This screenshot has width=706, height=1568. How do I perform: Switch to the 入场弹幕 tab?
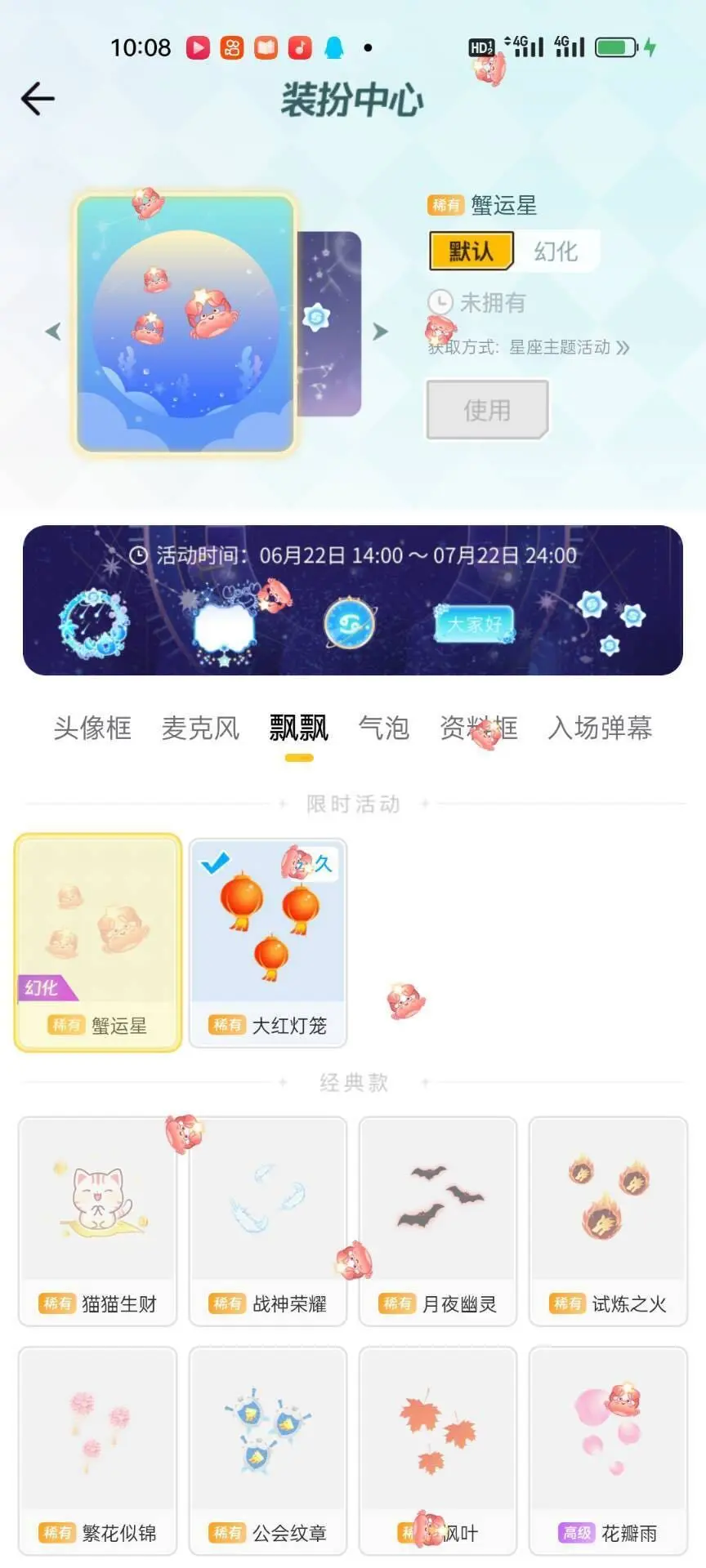pos(600,727)
